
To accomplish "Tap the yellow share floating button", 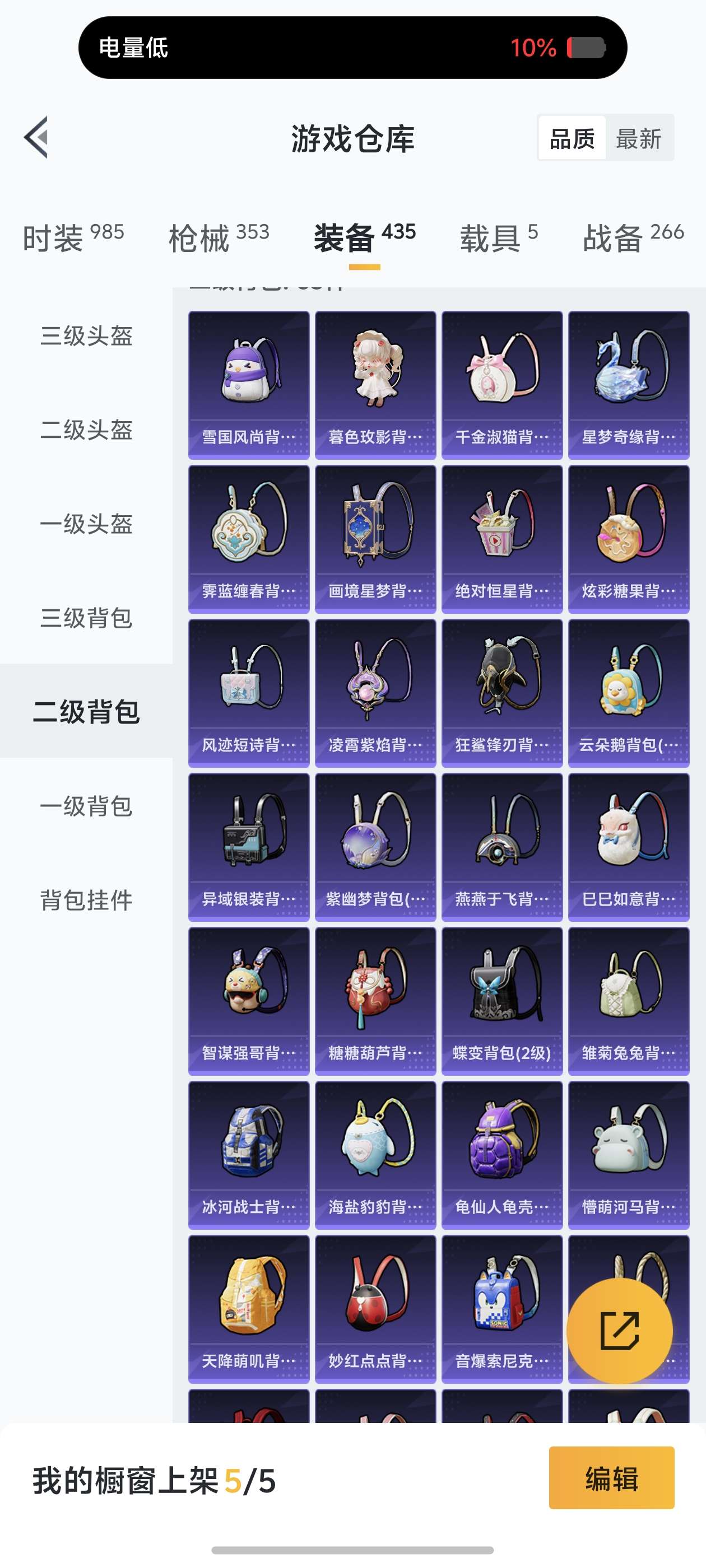I will point(620,1331).
